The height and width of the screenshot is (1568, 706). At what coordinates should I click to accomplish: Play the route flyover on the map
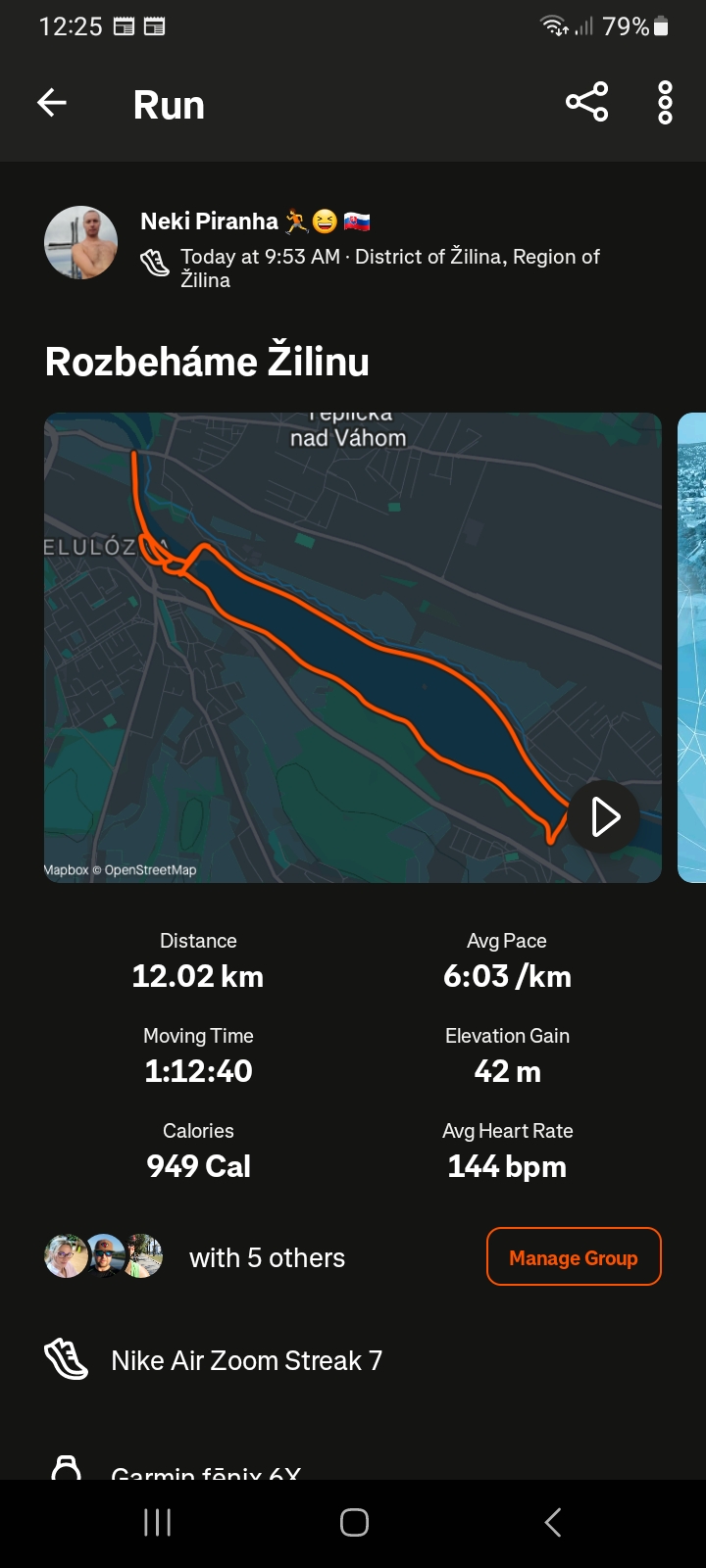[x=604, y=816]
